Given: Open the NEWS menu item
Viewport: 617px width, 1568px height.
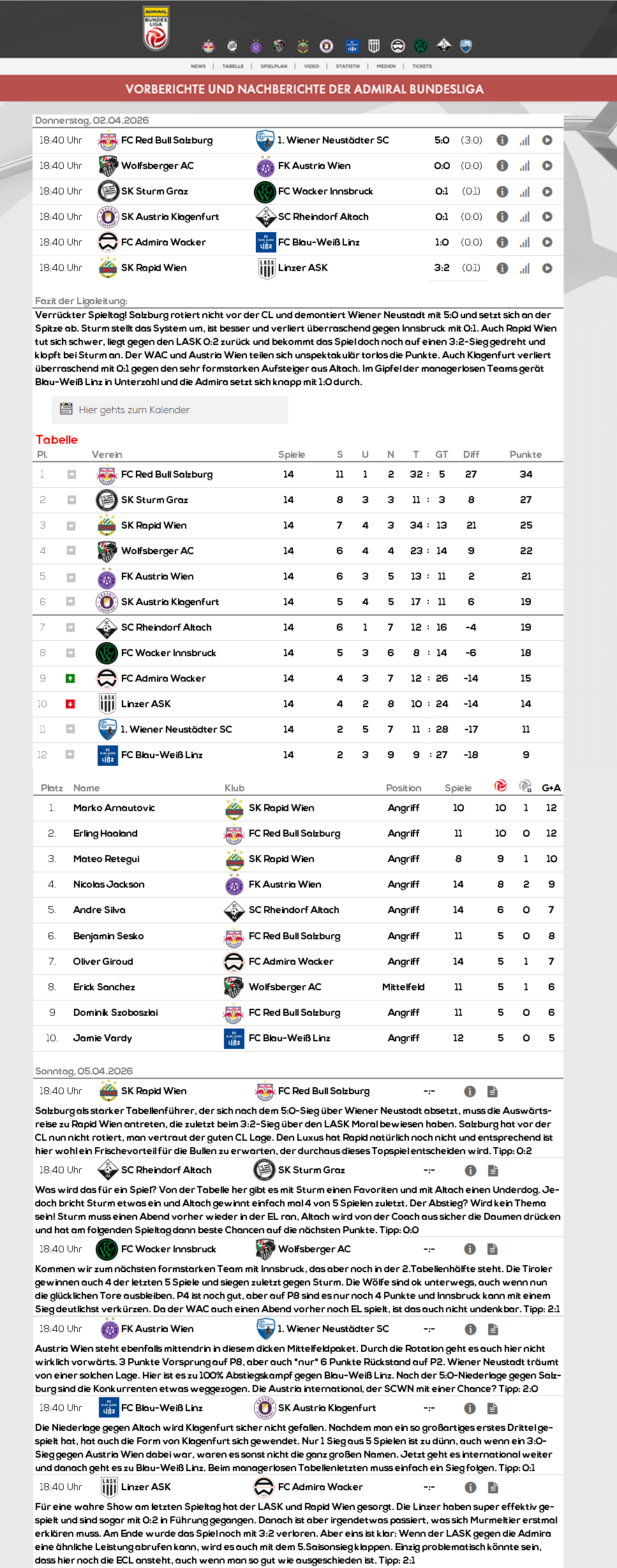Looking at the screenshot, I should (x=198, y=66).
